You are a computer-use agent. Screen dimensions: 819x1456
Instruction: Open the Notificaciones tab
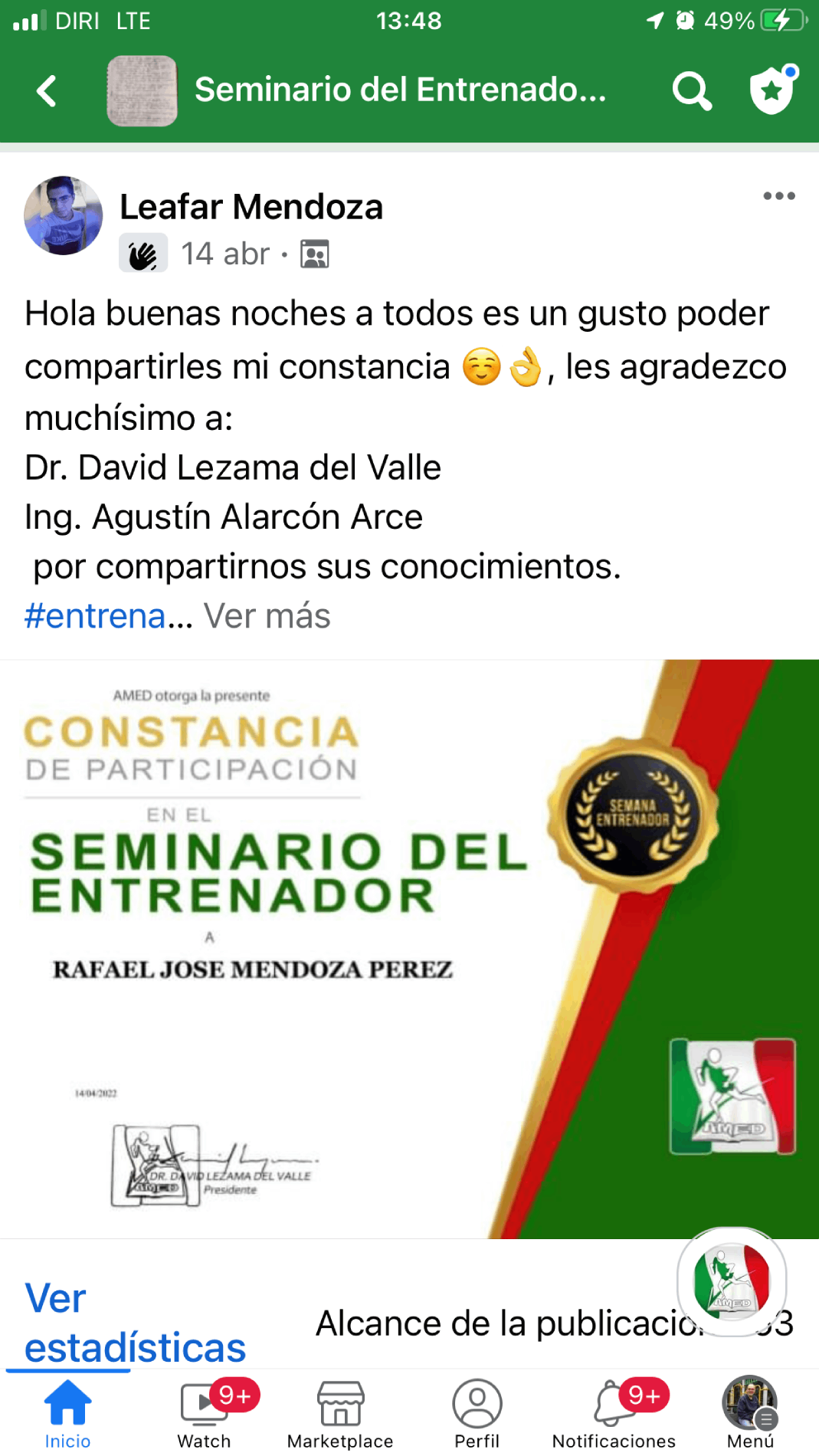[614, 1415]
